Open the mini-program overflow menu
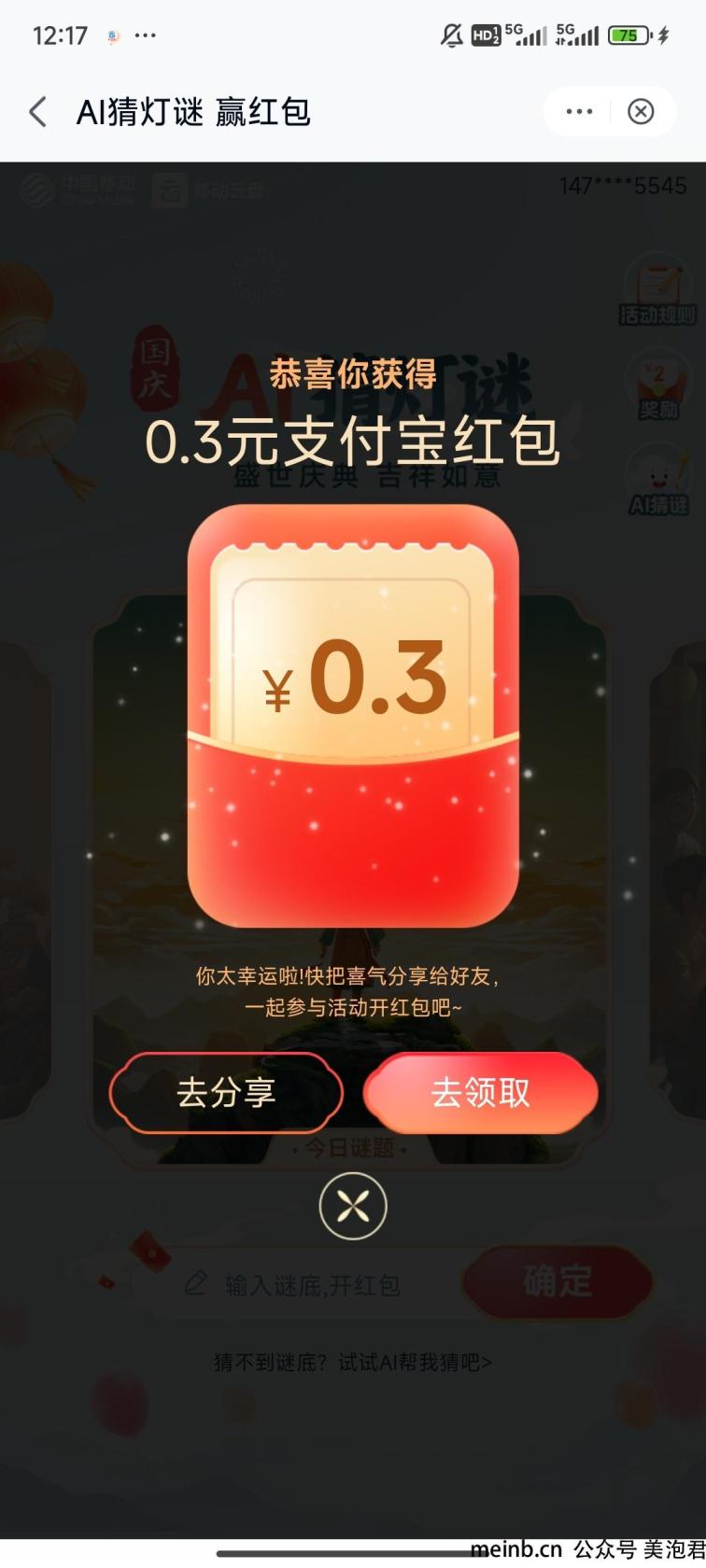 tap(579, 112)
